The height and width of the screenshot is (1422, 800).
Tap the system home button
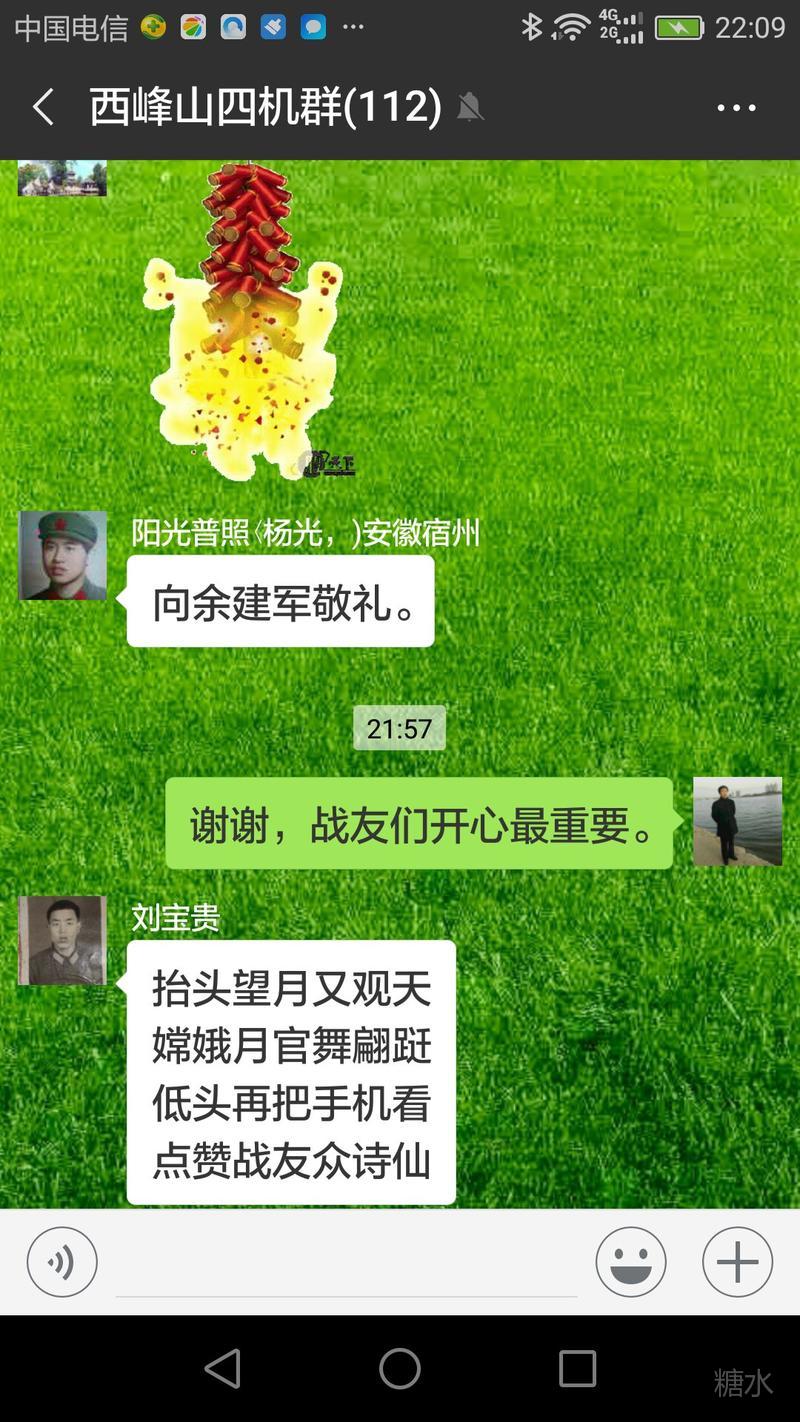point(400,1368)
